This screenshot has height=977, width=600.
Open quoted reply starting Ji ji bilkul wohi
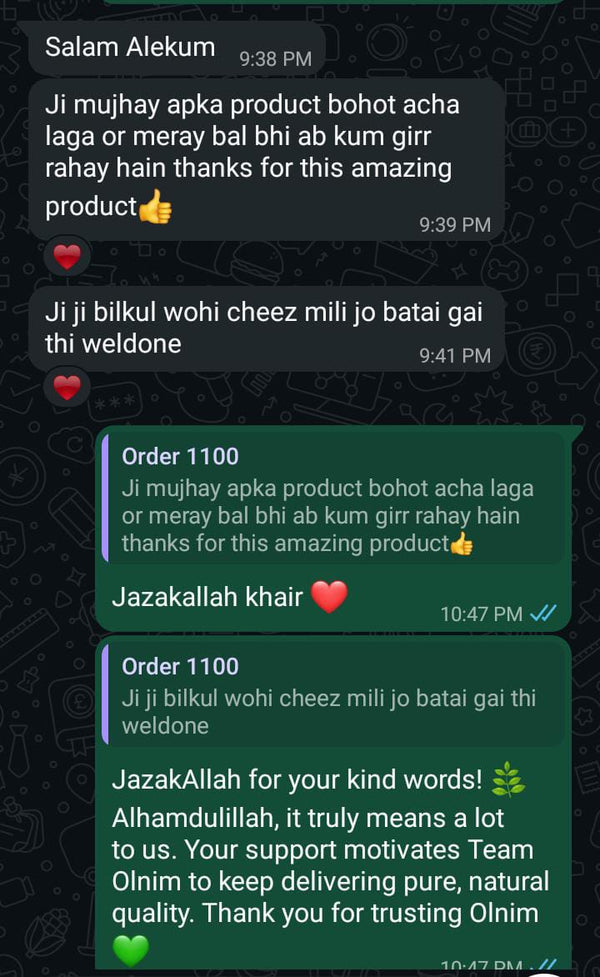click(x=333, y=695)
